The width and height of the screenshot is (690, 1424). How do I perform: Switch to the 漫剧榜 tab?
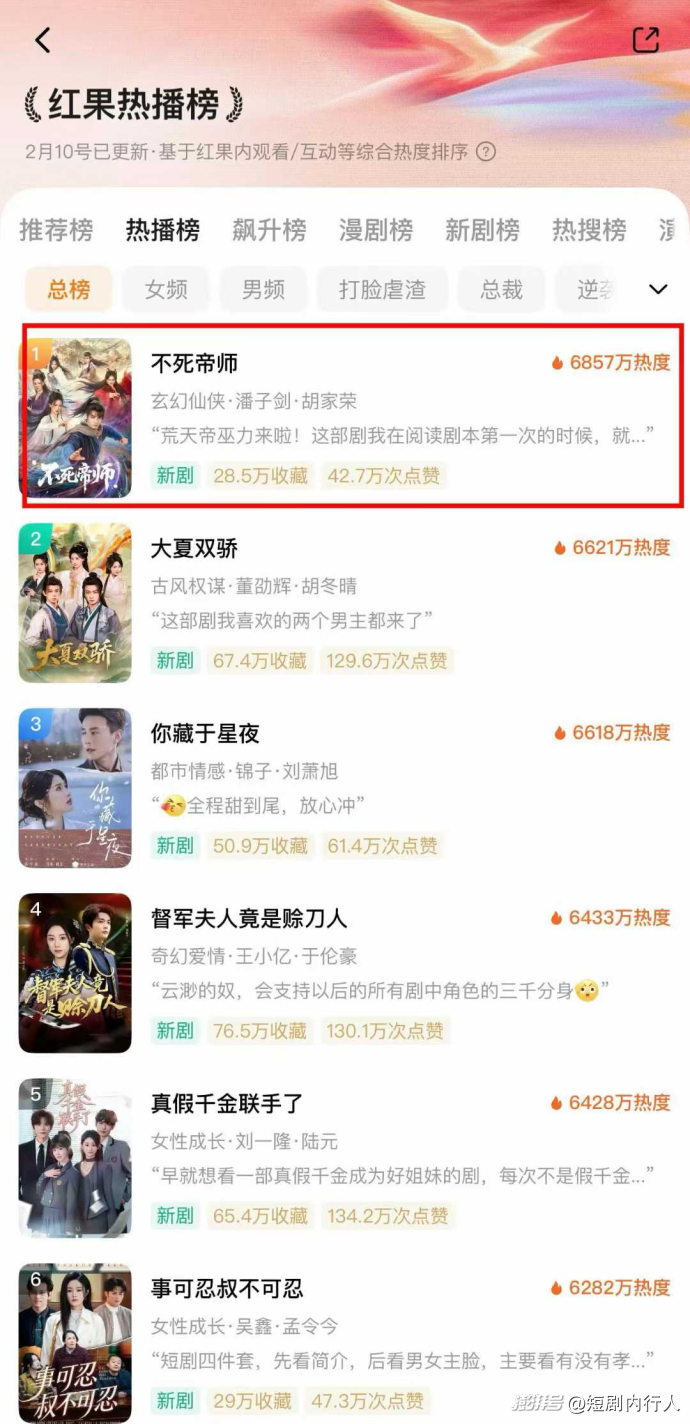[375, 230]
